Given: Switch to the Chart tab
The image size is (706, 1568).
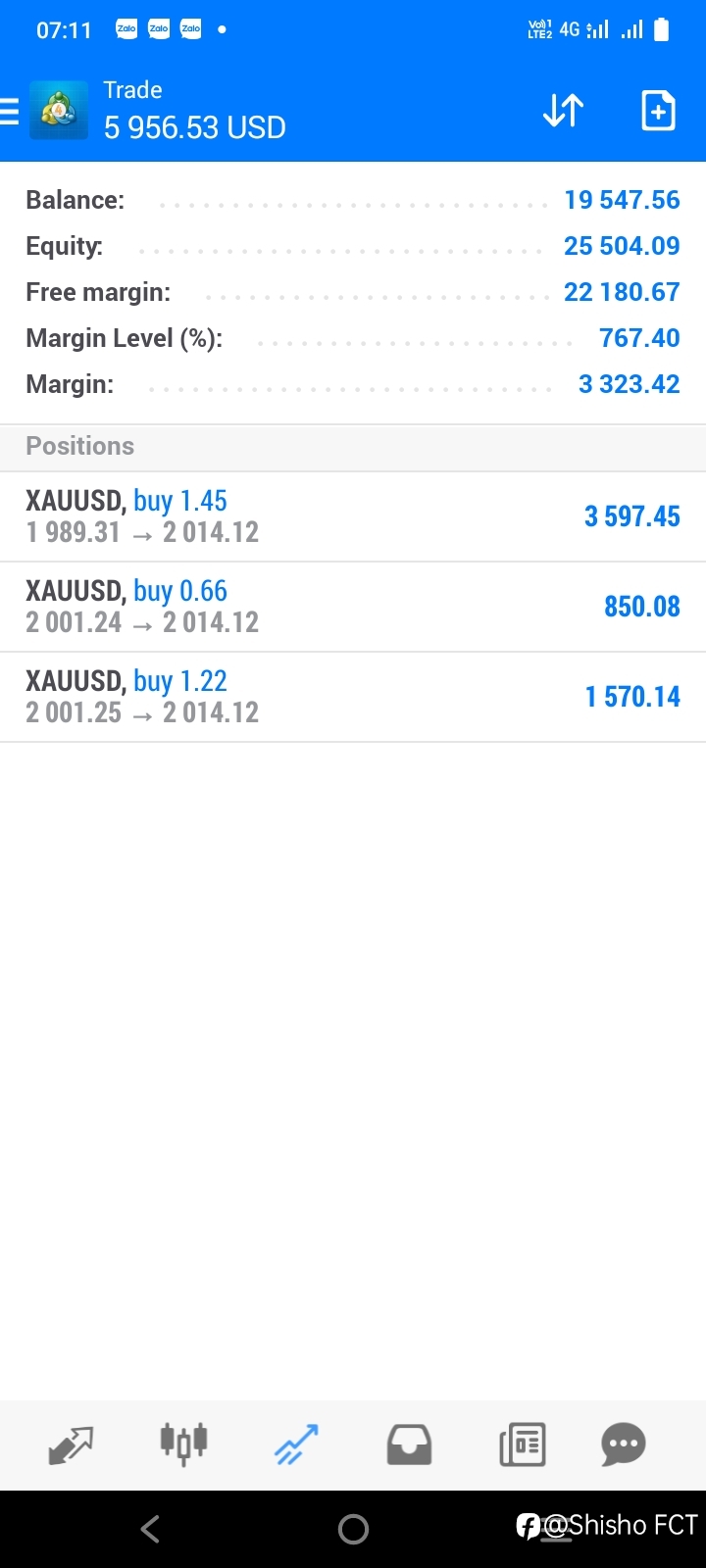Looking at the screenshot, I should (x=183, y=1444).
